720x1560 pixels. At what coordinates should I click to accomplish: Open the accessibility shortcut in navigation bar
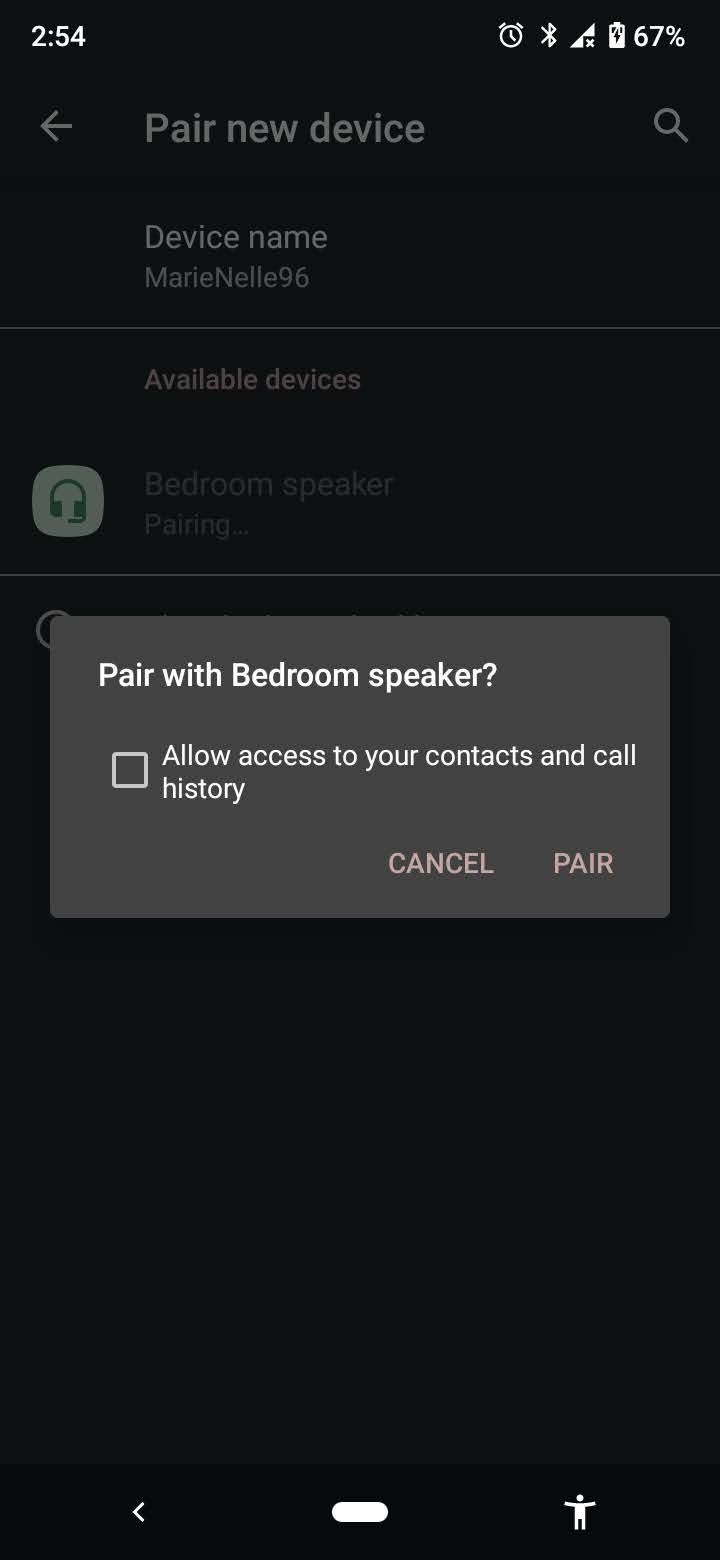click(580, 1512)
